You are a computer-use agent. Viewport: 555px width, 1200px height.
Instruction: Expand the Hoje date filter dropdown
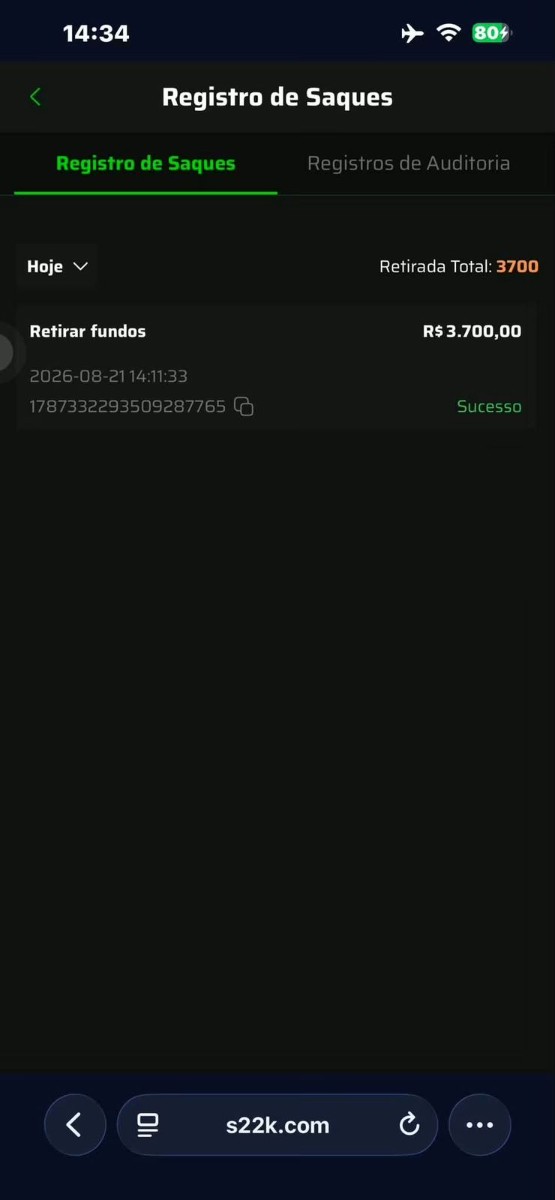[x=58, y=266]
